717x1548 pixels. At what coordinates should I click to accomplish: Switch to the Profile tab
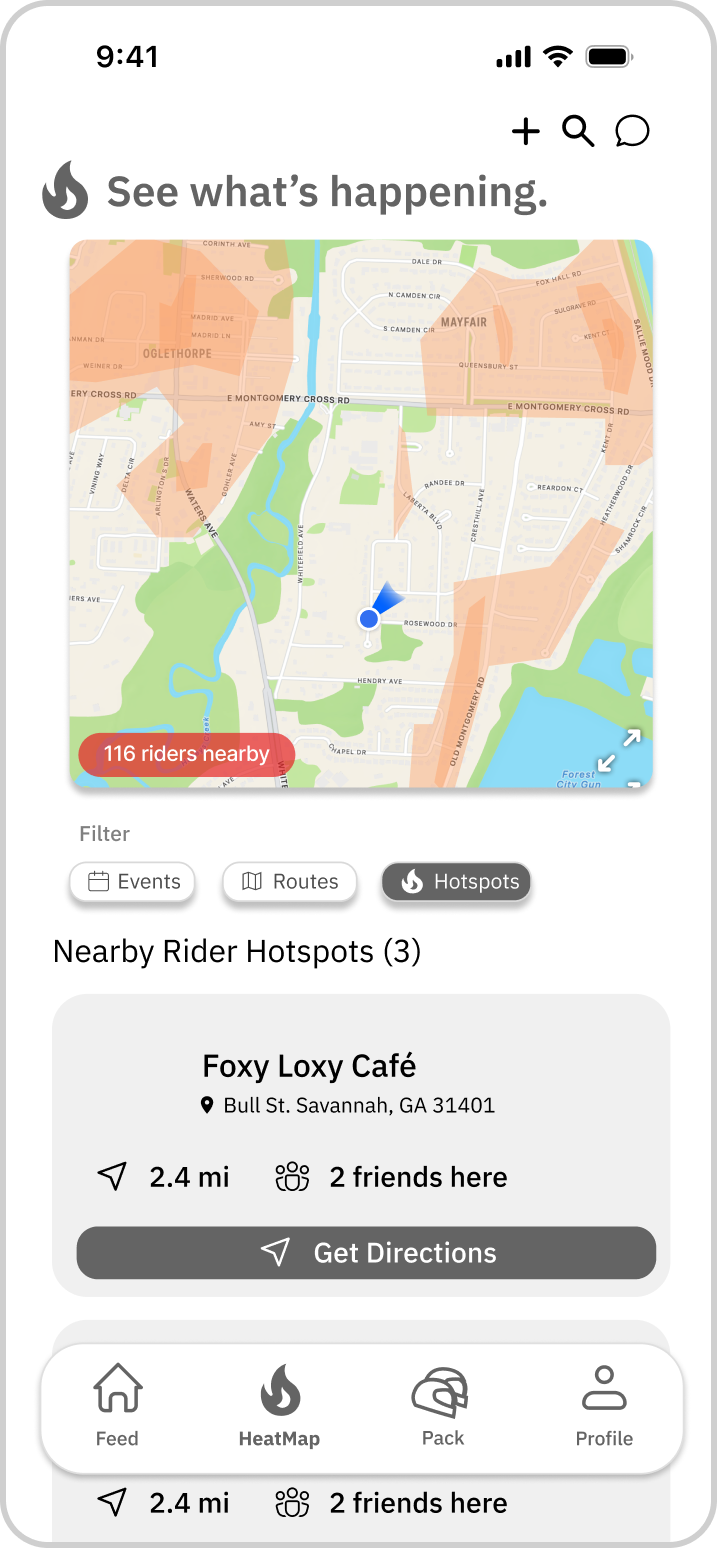(x=604, y=1407)
